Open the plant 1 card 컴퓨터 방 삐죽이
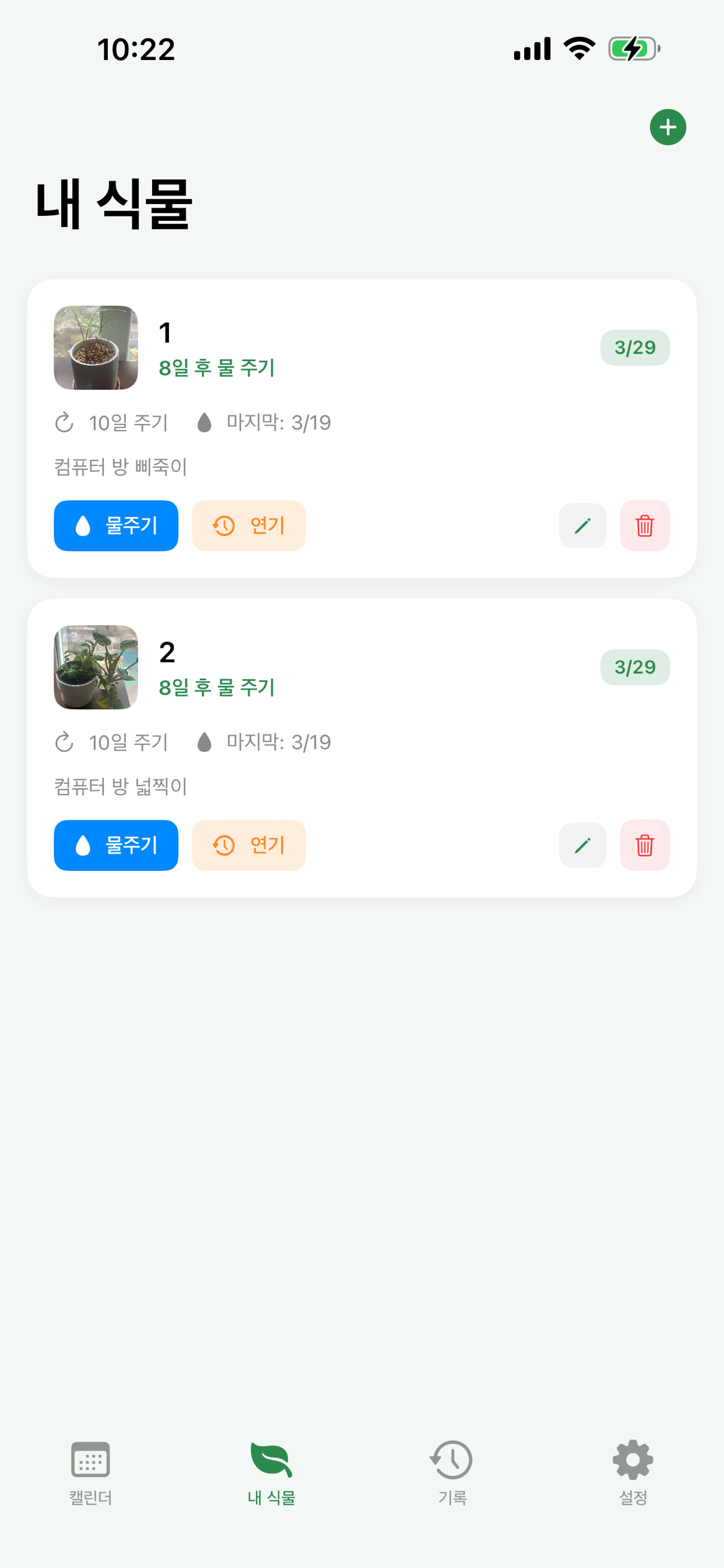 361,429
